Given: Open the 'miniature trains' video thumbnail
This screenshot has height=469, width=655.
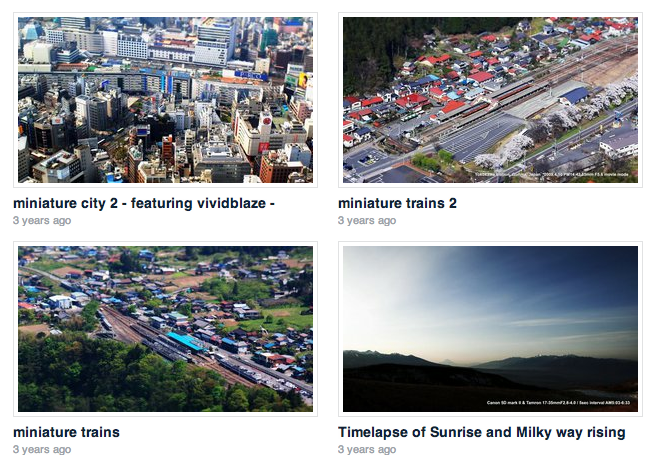Looking at the screenshot, I should pyautogui.click(x=165, y=329).
